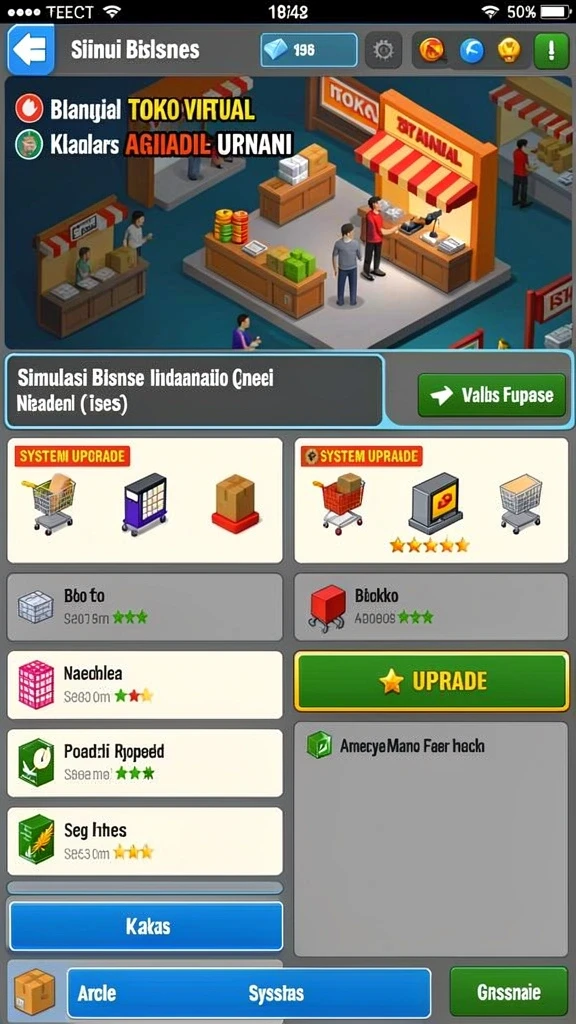Select the Poadli Rjopedd row

tap(145, 763)
